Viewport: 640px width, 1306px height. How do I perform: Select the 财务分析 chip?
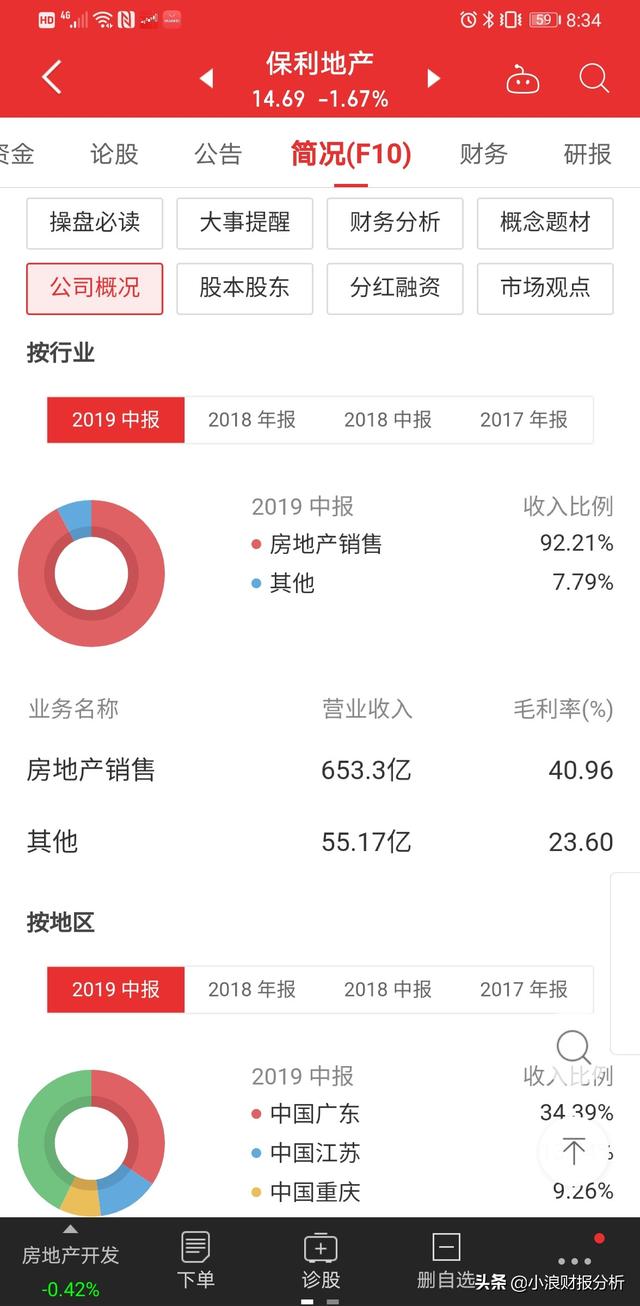coord(395,222)
